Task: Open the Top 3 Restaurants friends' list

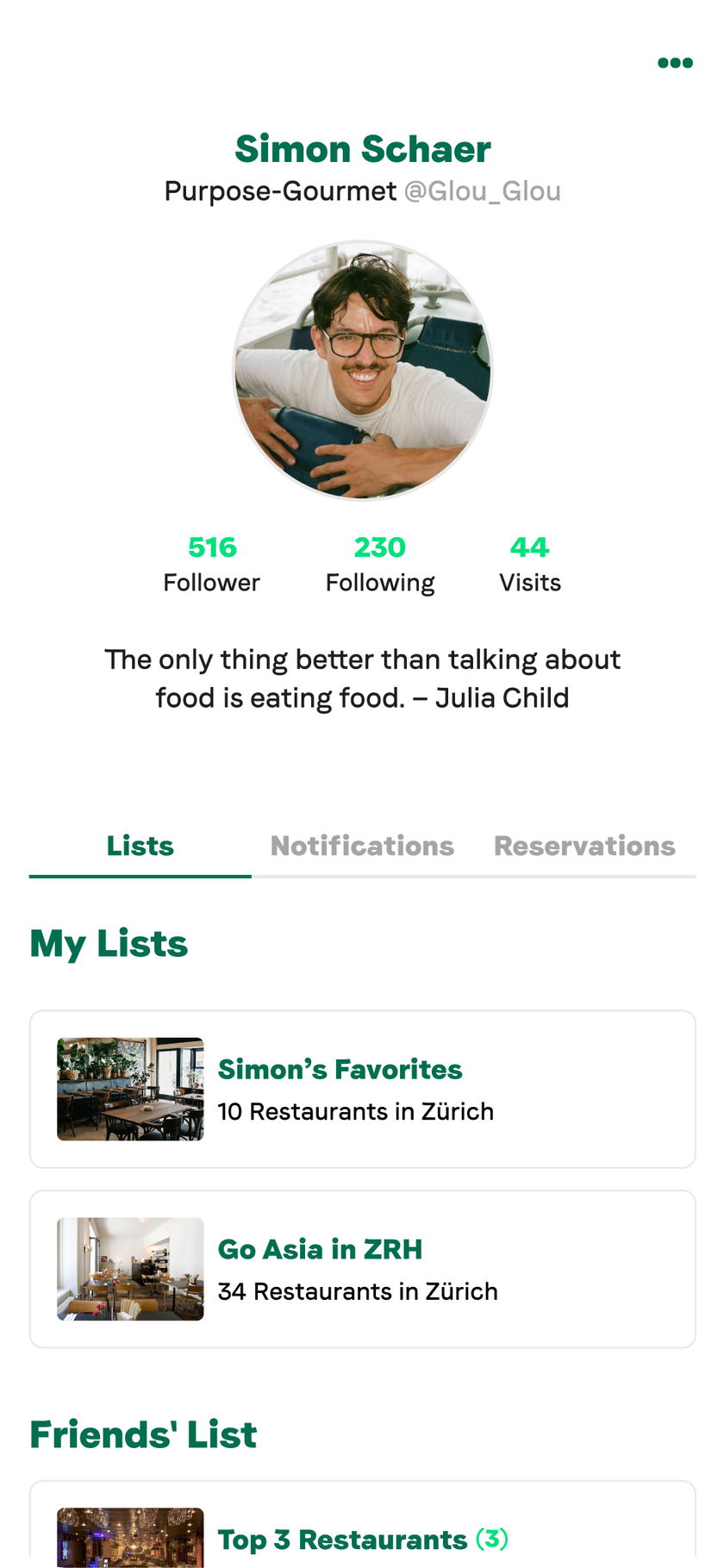Action: click(x=341, y=1540)
